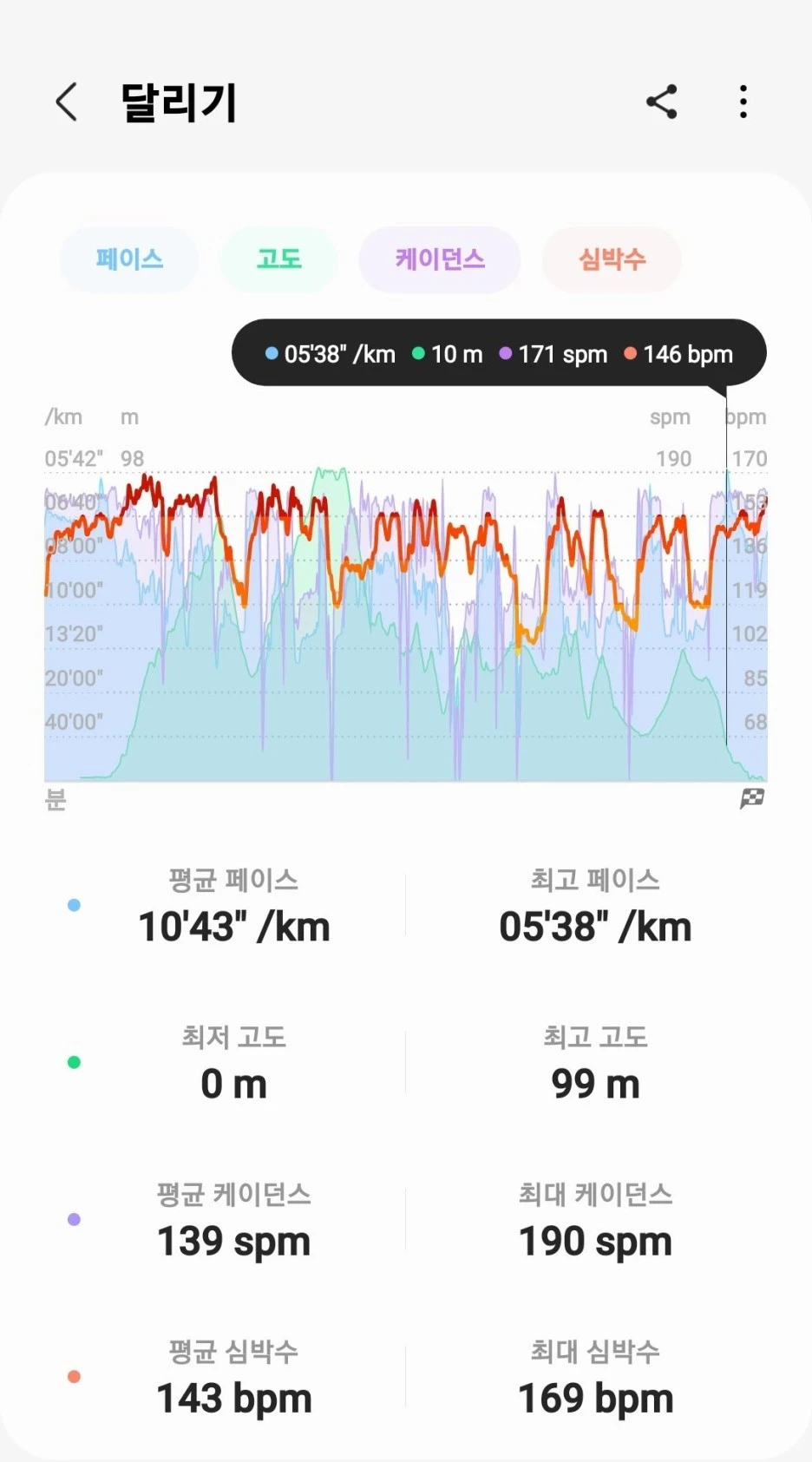
Task: Toggle the 페이스 chart chip
Action: [129, 259]
